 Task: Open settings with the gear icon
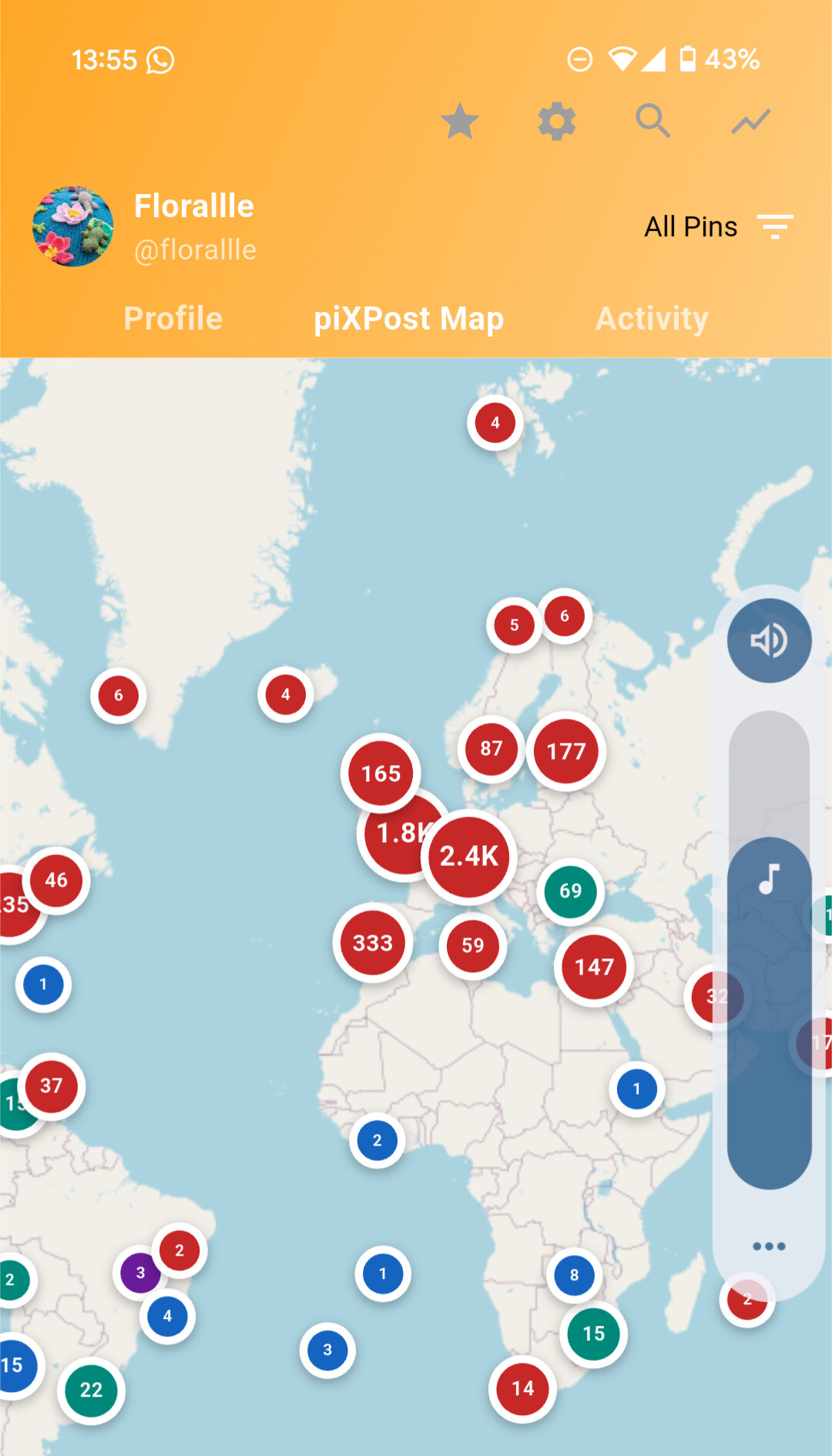pos(557,121)
